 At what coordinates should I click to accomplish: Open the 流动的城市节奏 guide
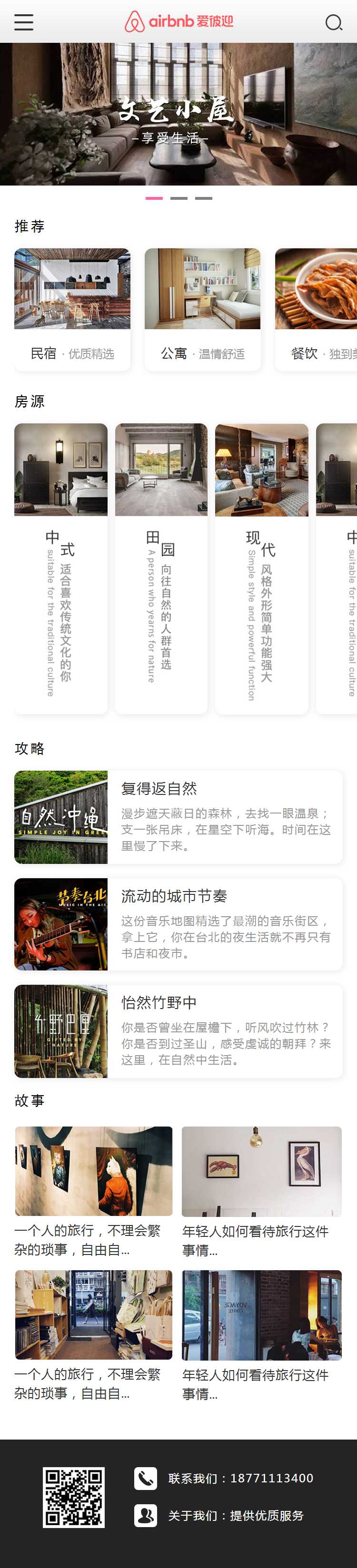178,924
